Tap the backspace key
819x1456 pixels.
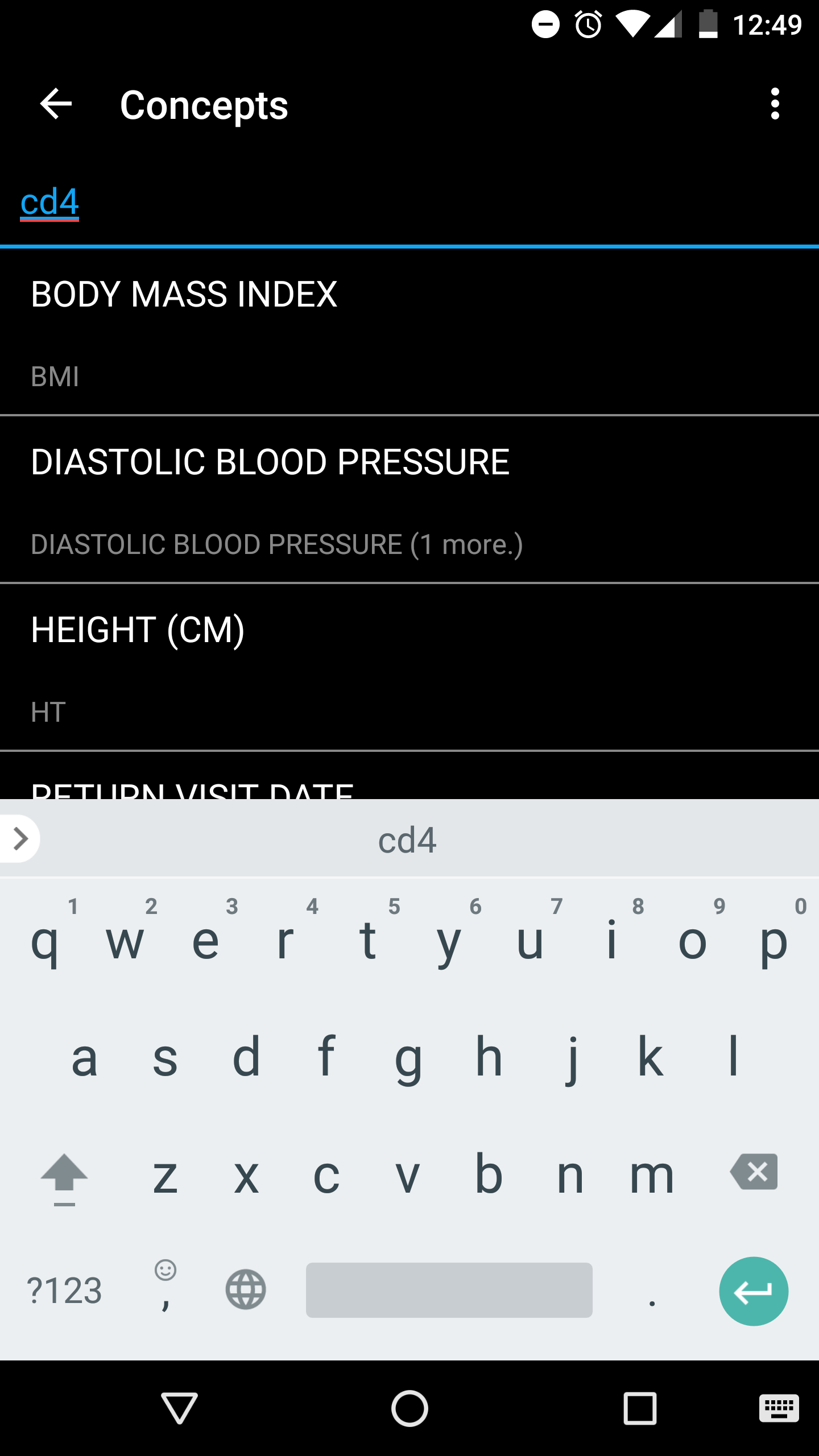(x=754, y=1172)
